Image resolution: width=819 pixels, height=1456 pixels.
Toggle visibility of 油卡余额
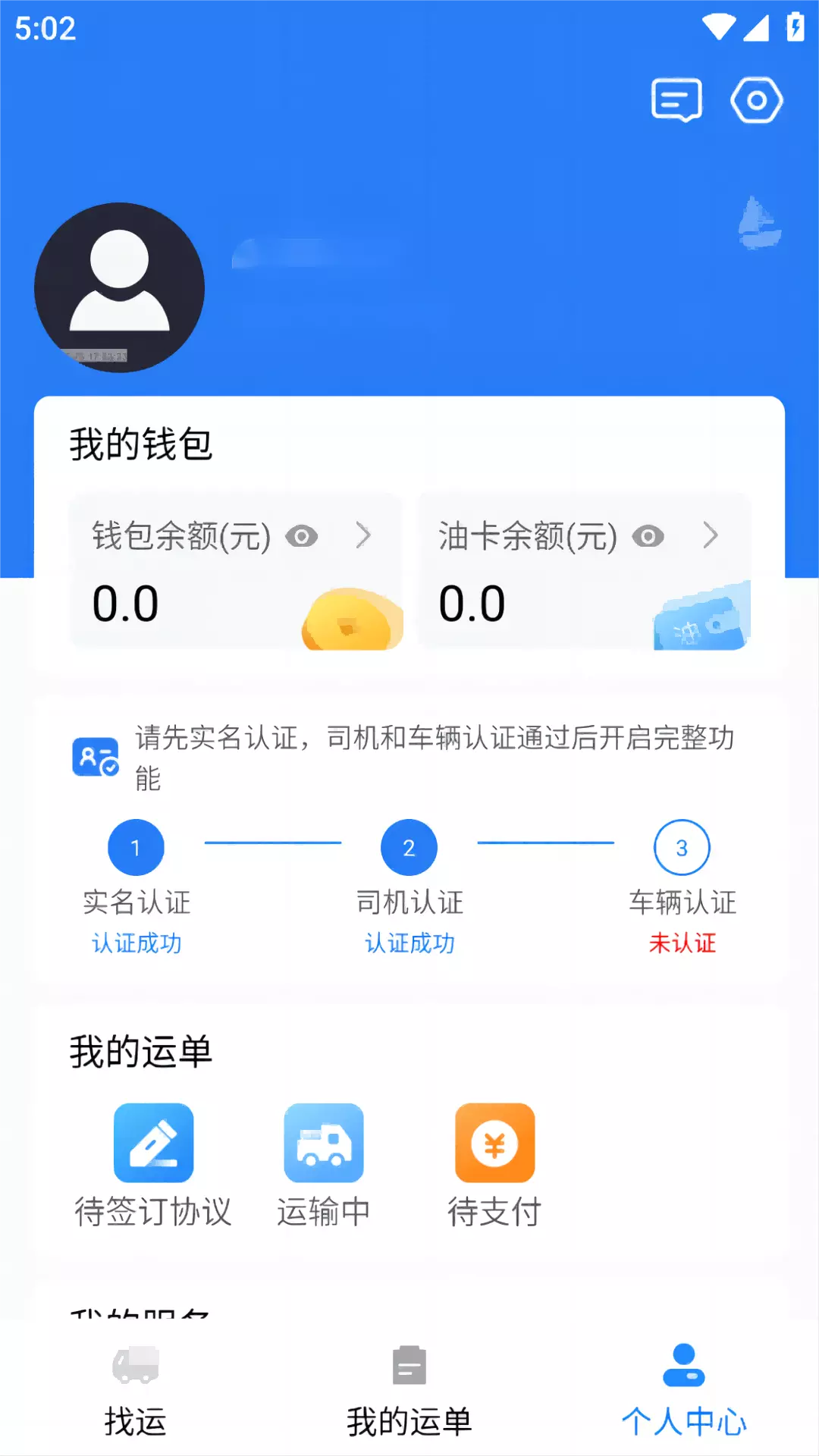point(648,537)
